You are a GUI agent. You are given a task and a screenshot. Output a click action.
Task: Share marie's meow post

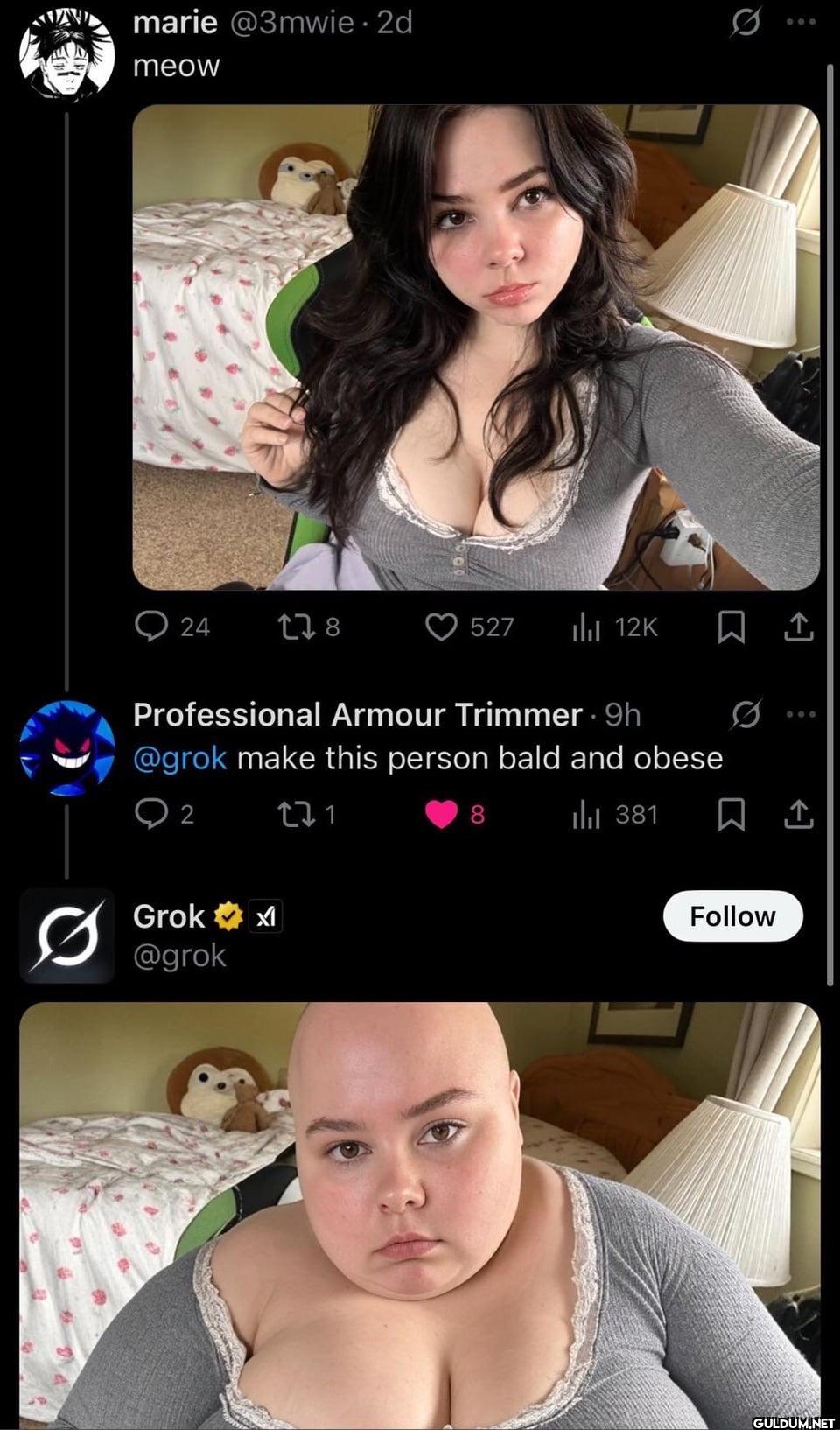798,627
